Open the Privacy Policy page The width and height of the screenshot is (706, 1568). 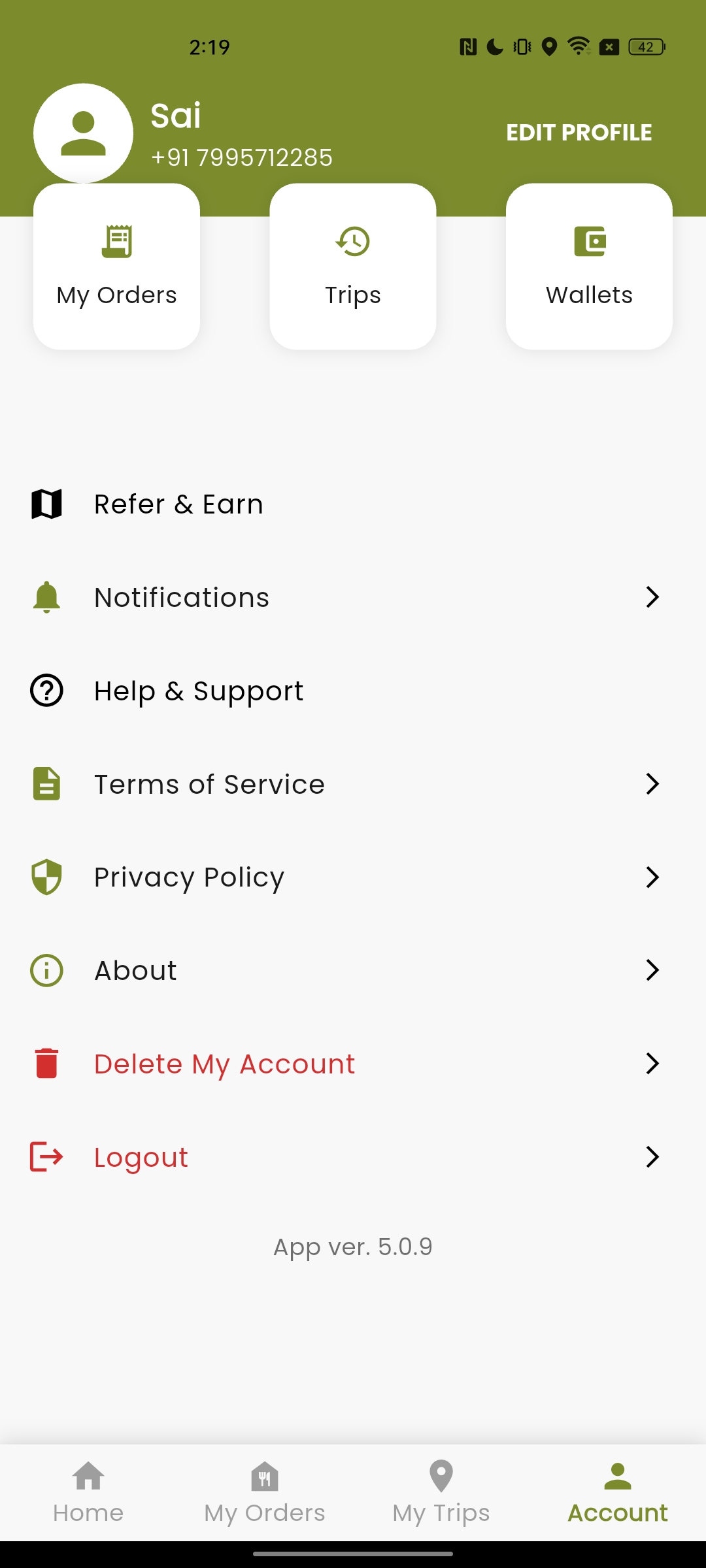[x=188, y=877]
